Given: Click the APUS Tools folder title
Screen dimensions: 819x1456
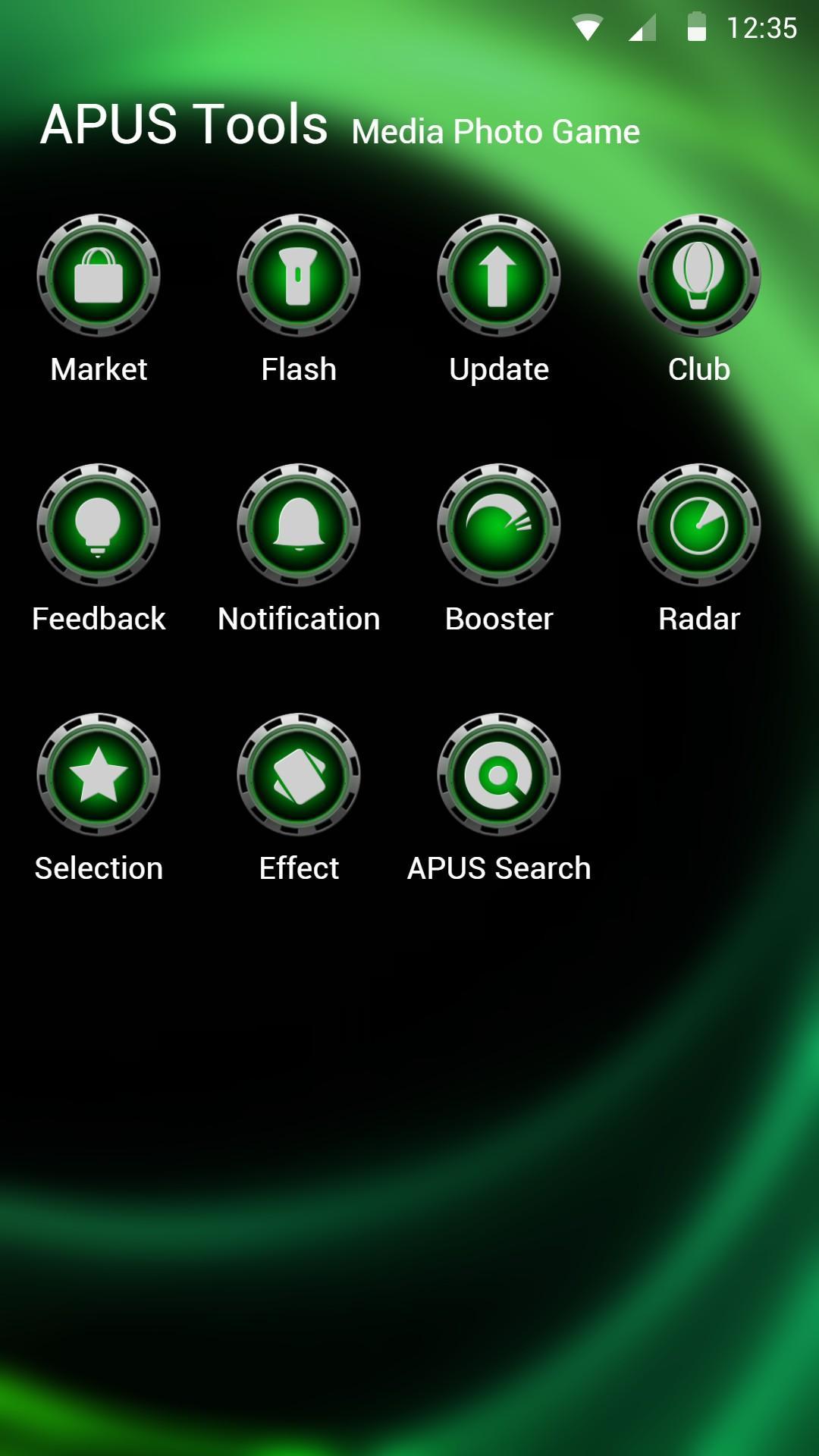Looking at the screenshot, I should (186, 125).
